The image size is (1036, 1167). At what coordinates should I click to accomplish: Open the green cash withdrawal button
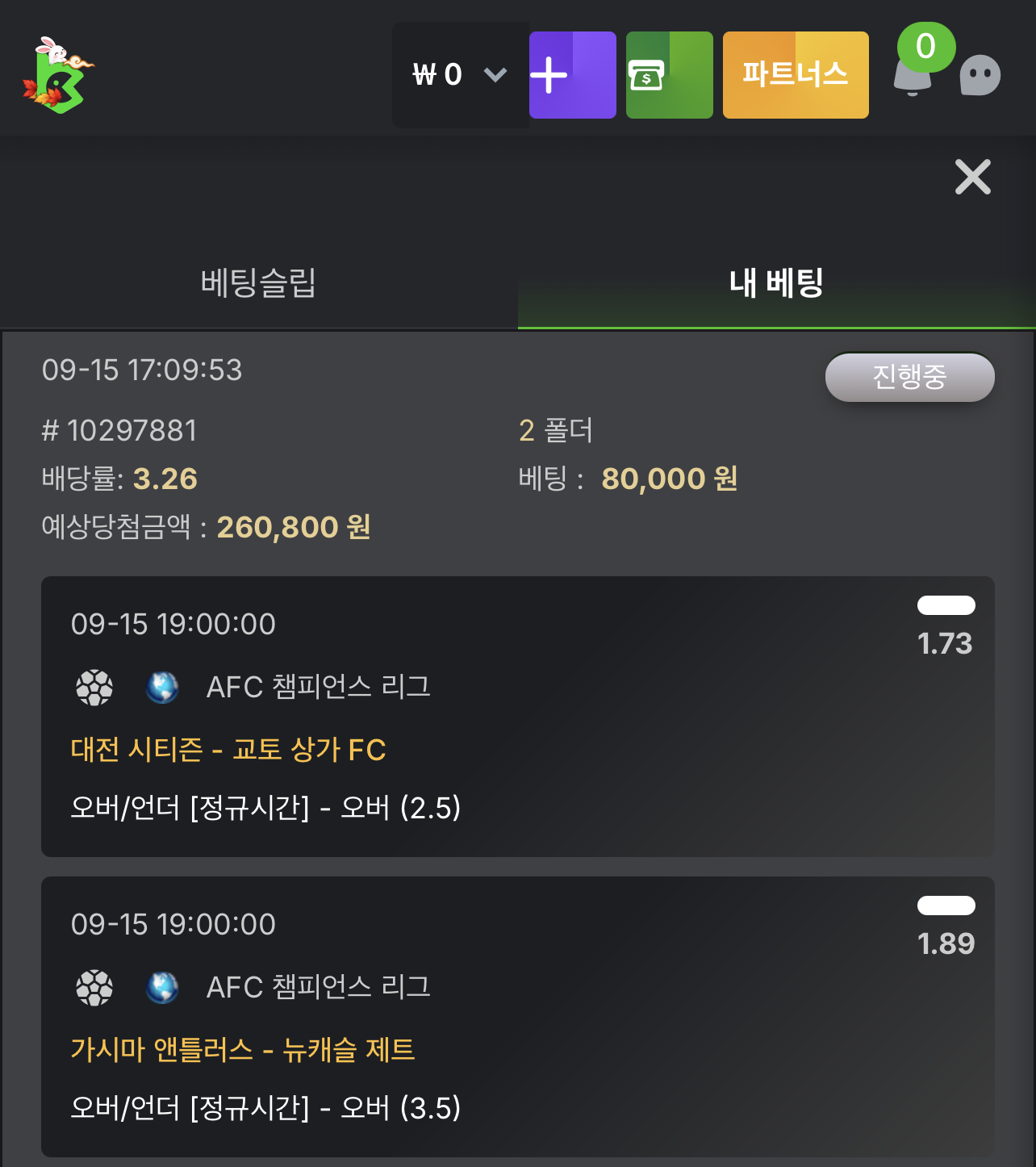pos(670,75)
